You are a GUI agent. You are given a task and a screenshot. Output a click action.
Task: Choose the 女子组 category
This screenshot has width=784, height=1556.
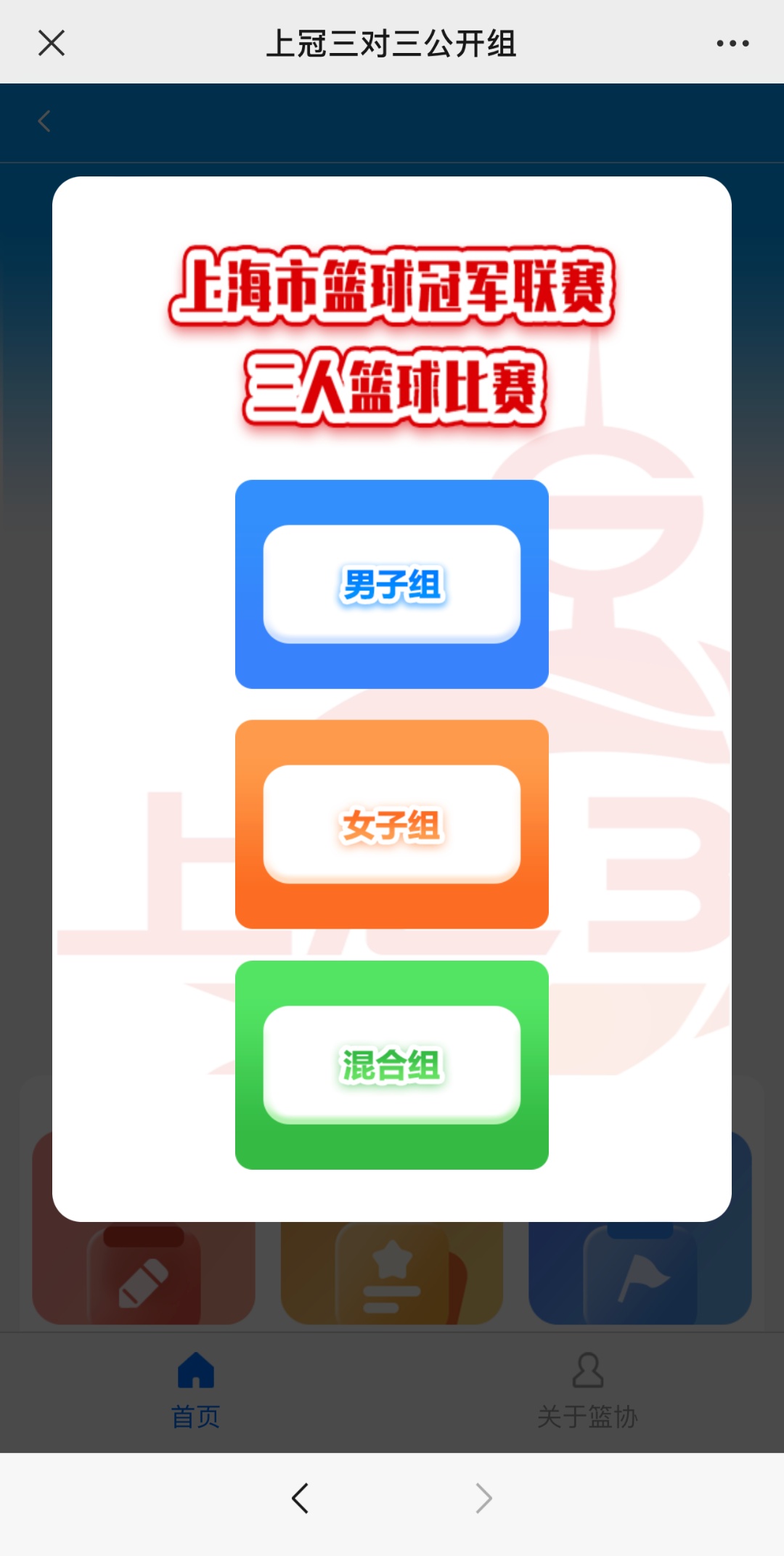pos(391,825)
